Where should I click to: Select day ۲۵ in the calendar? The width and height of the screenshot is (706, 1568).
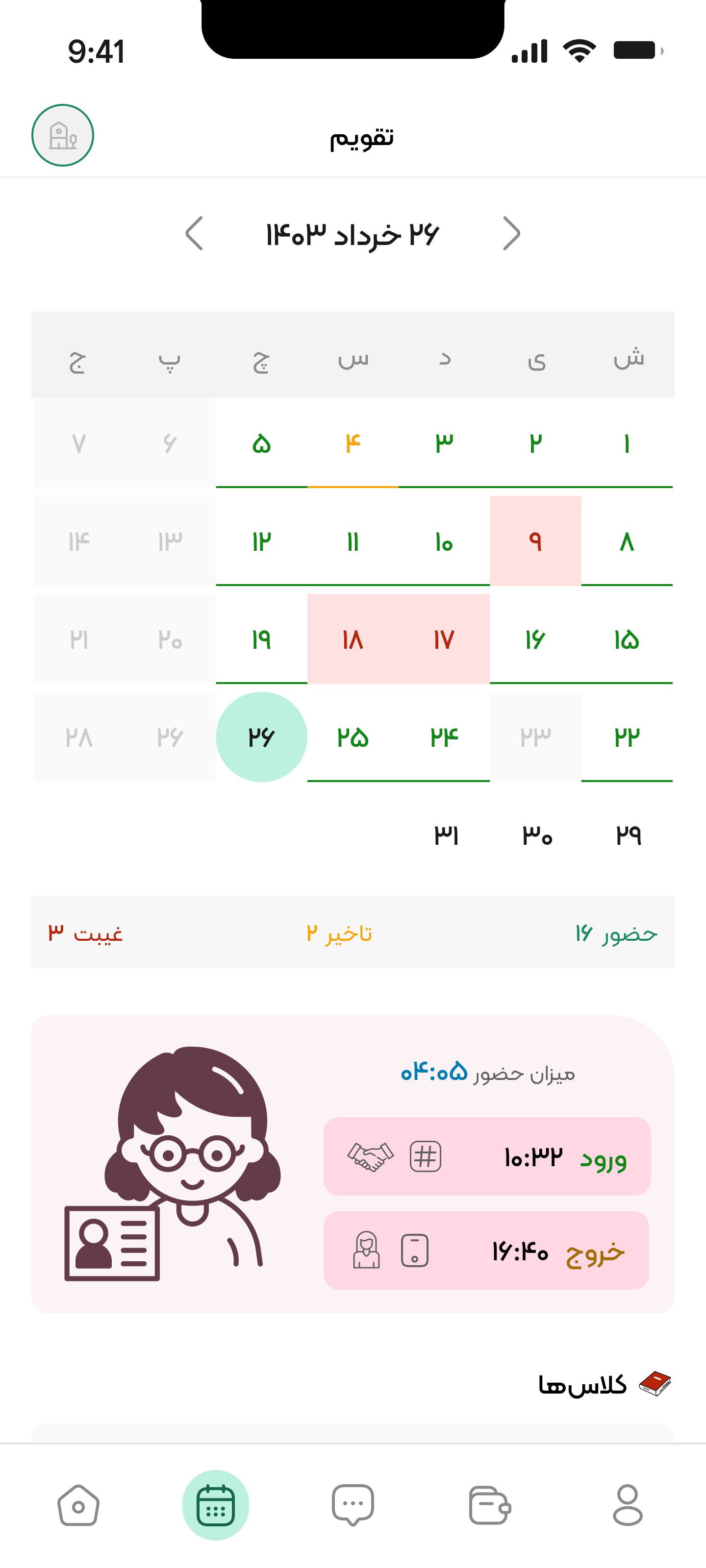(x=353, y=737)
